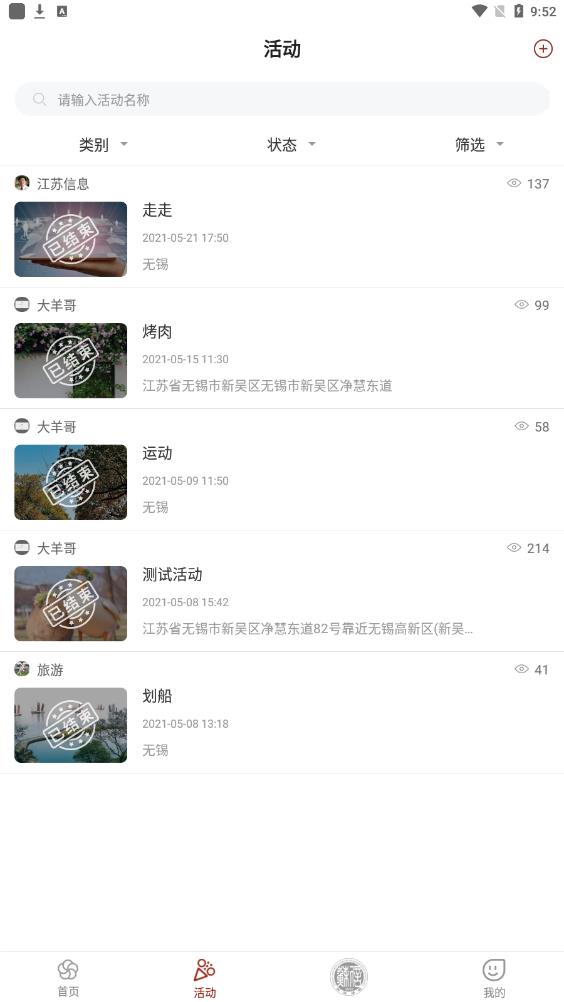The width and height of the screenshot is (564, 1002).
Task: Tap the center circular emblem tab
Action: (349, 976)
